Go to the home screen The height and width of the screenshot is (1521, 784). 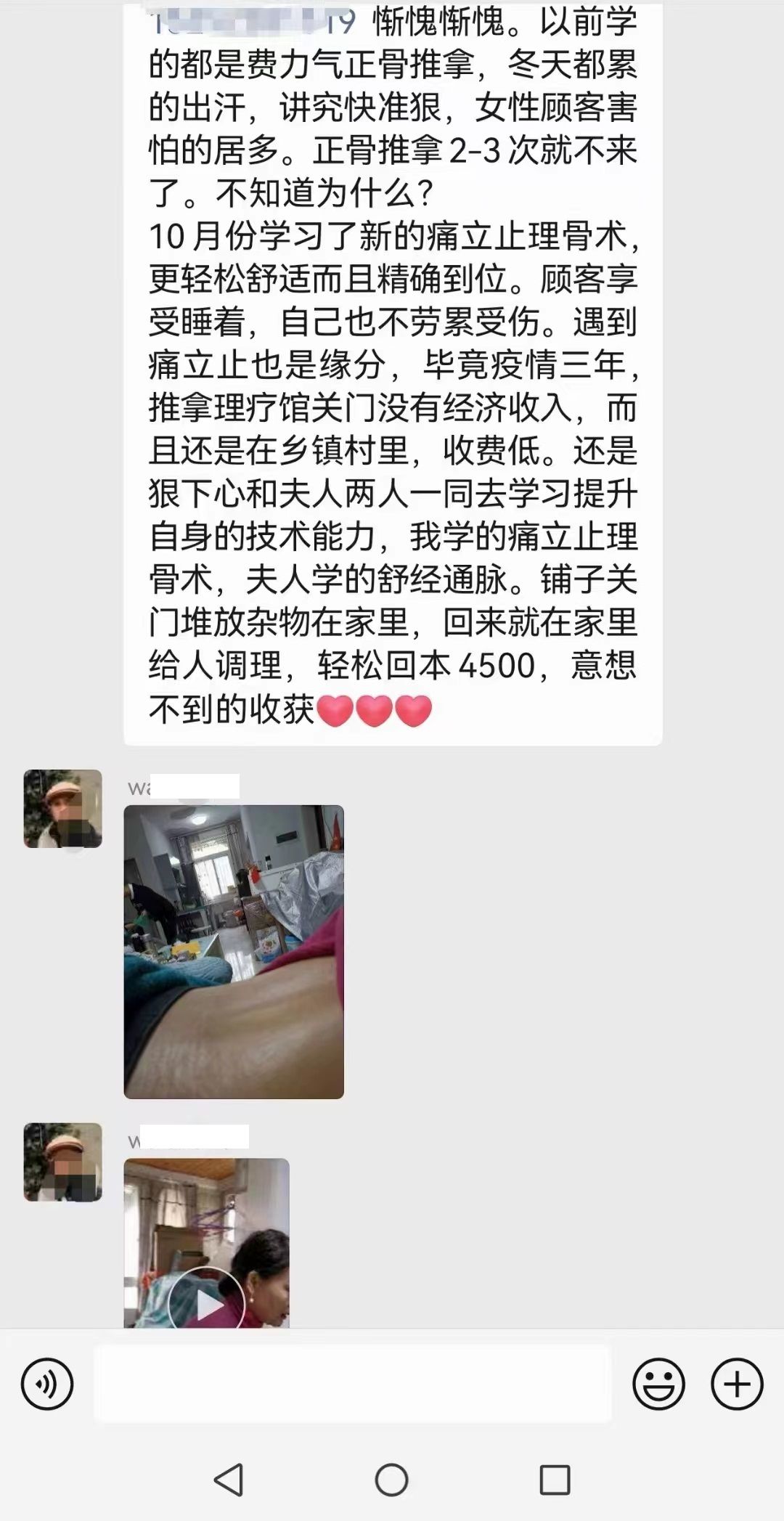pyautogui.click(x=391, y=1480)
